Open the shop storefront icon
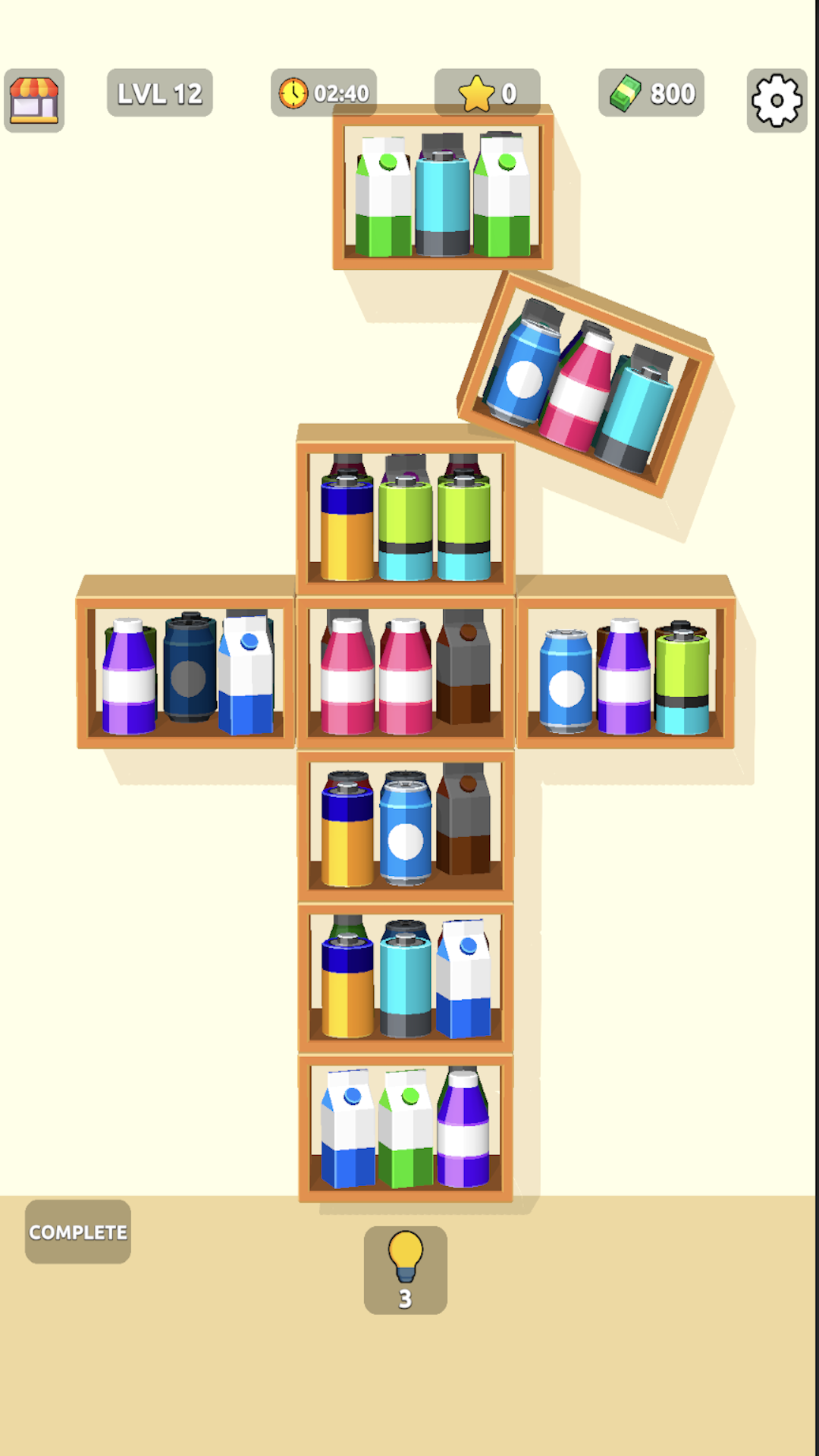The image size is (819, 1456). (x=33, y=101)
